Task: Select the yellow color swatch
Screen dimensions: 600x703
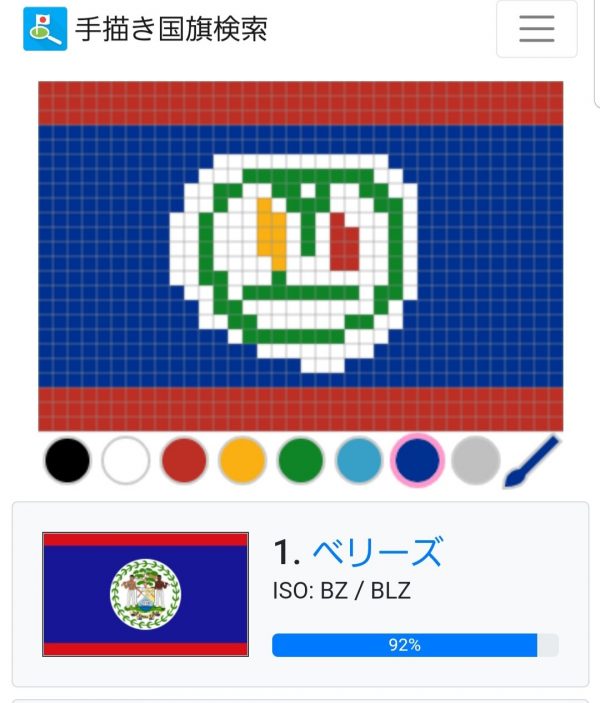Action: [x=242, y=461]
